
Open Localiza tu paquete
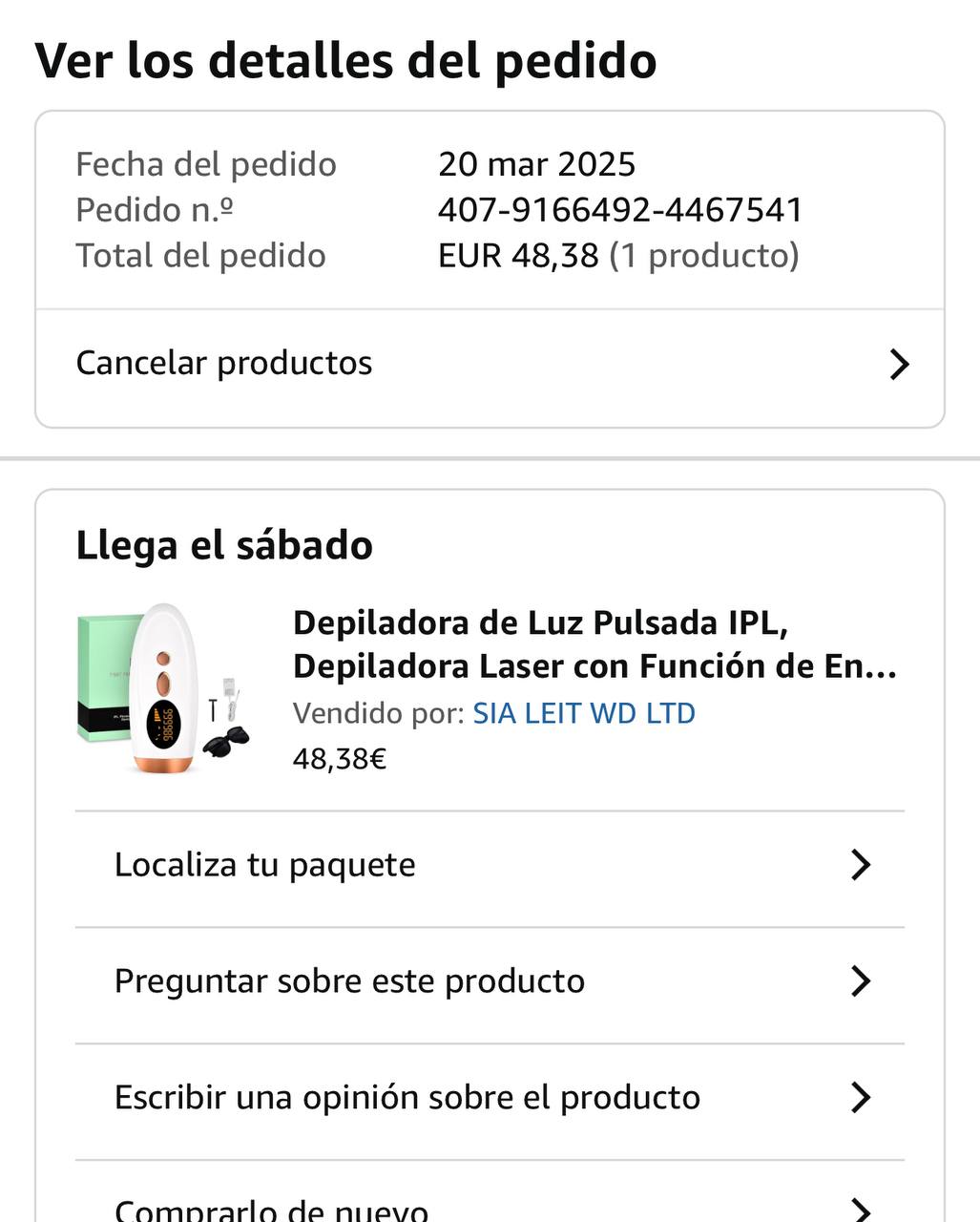click(x=490, y=865)
